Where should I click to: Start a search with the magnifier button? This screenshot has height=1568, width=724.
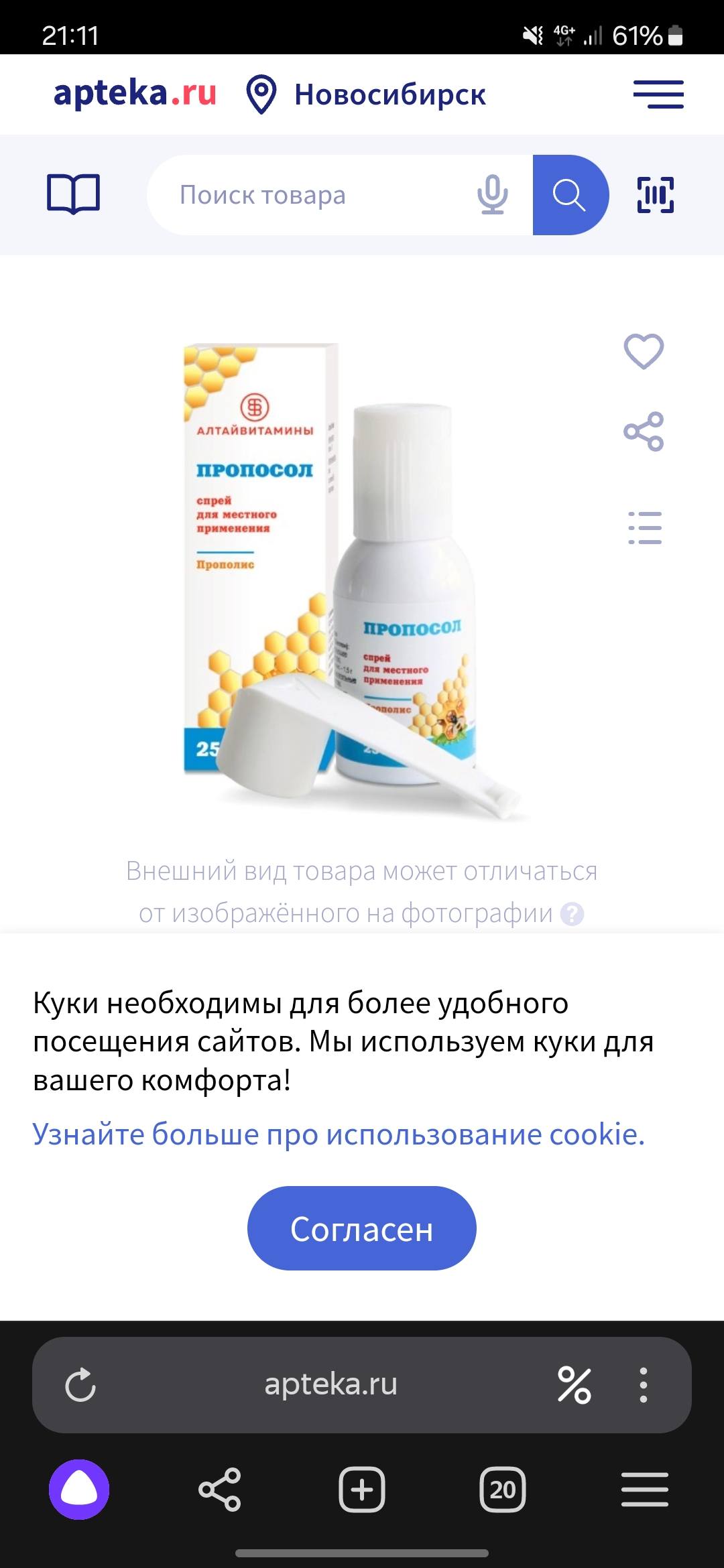[570, 194]
